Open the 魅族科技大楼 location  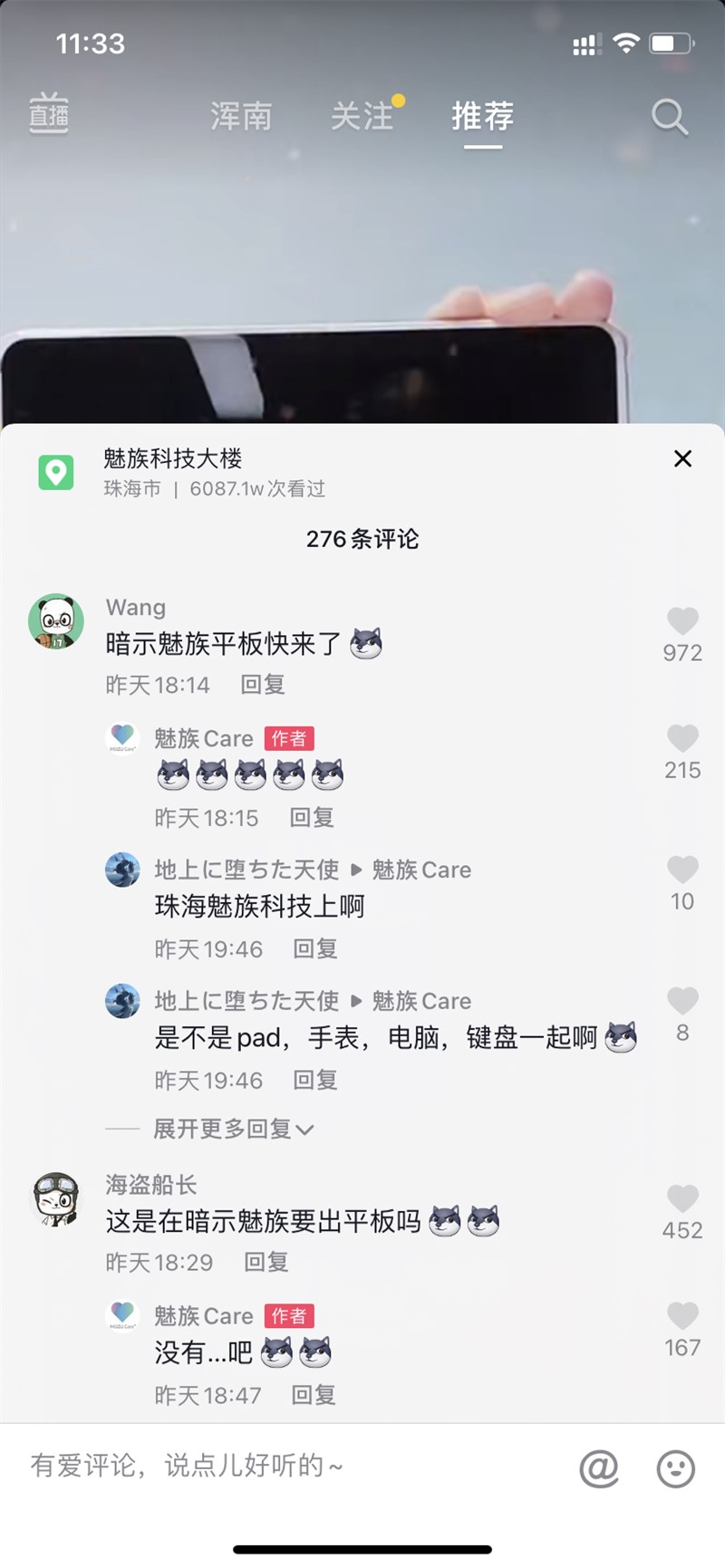point(172,458)
